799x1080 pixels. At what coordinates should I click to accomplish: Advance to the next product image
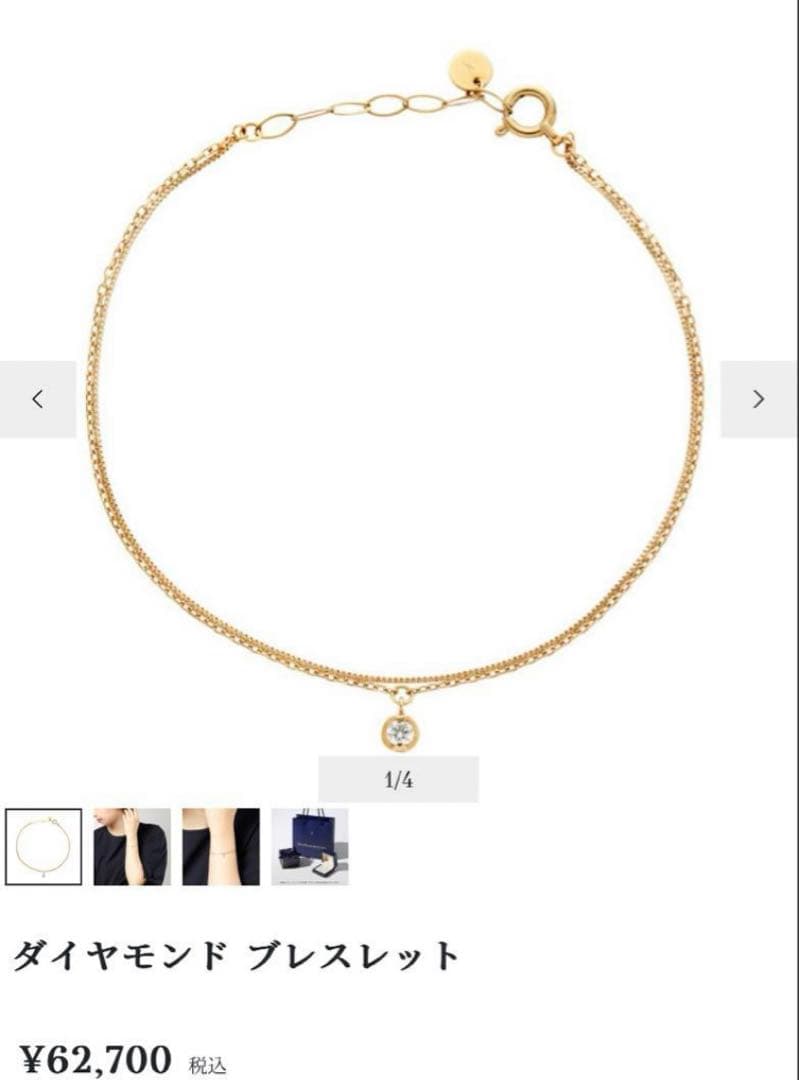tap(758, 399)
